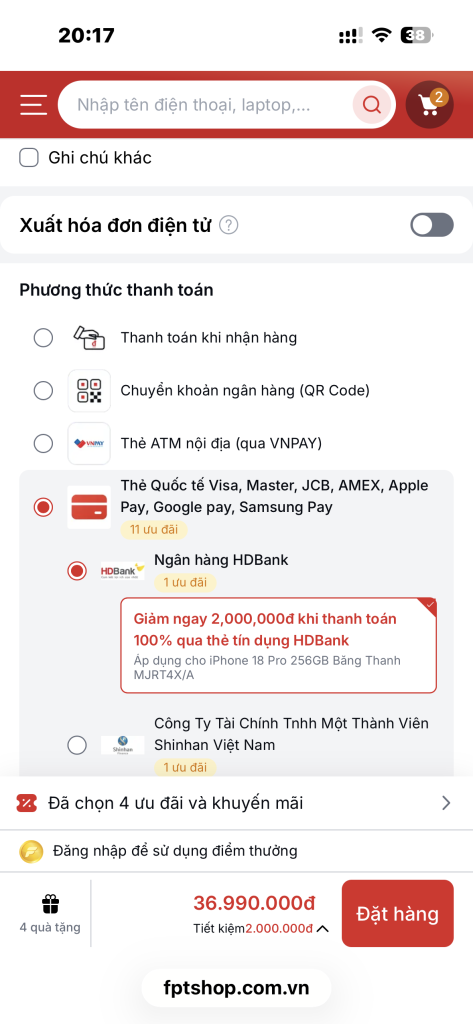Choose Ngân hàng HDBank option

tap(77, 571)
